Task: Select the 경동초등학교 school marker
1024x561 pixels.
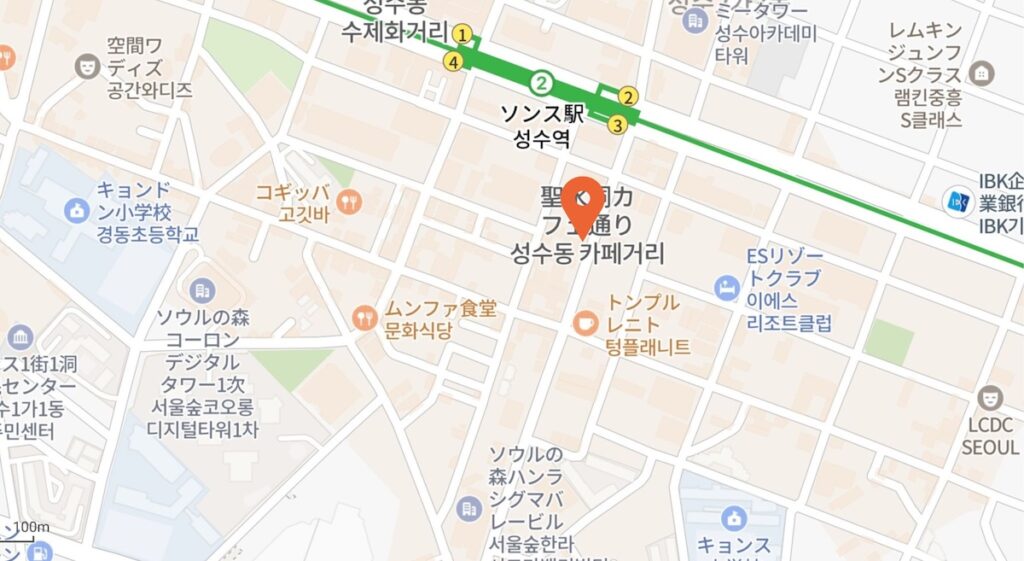Action: click(x=75, y=210)
